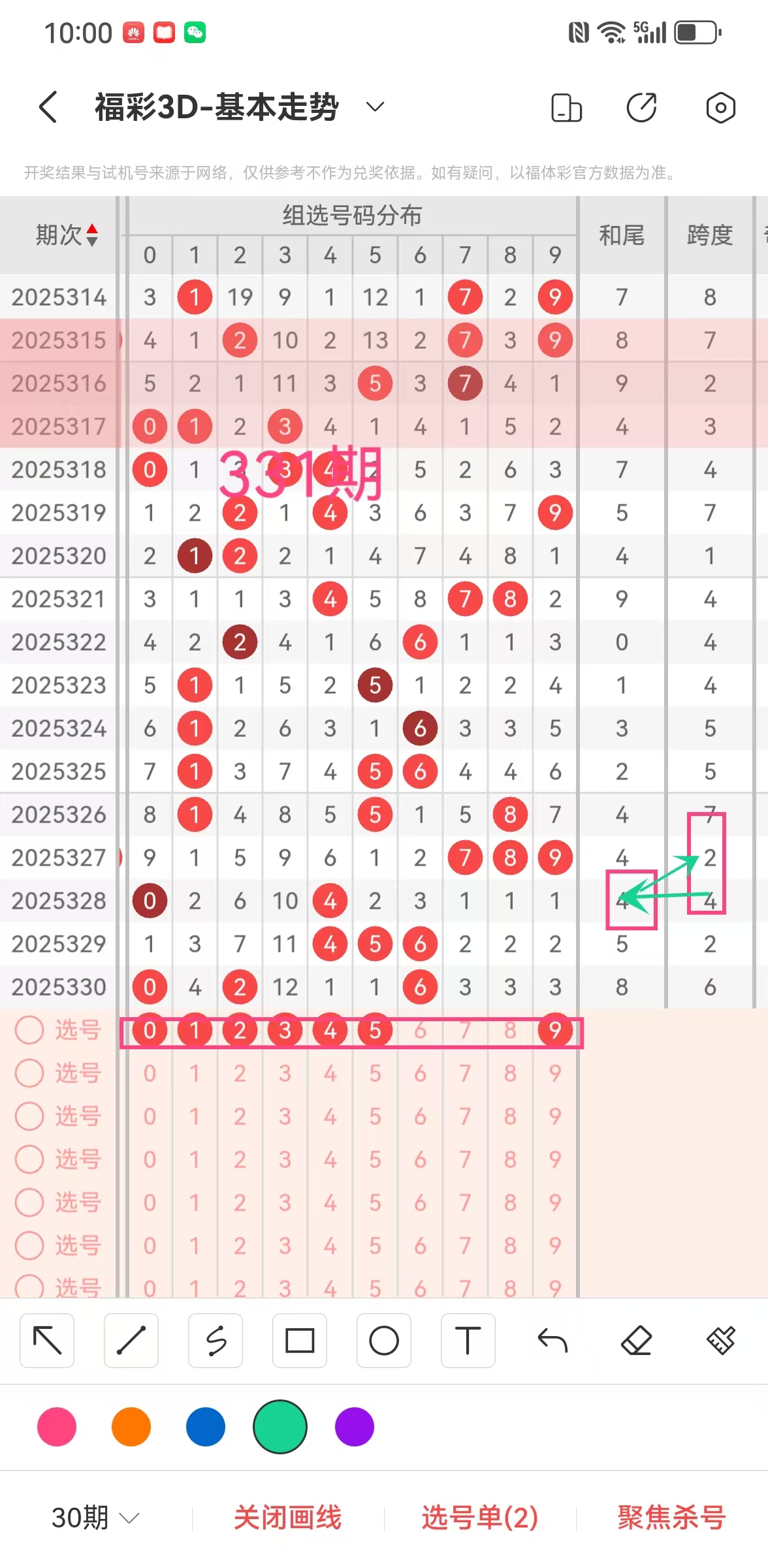
Task: Share the trend chart
Action: pyautogui.click(x=641, y=108)
